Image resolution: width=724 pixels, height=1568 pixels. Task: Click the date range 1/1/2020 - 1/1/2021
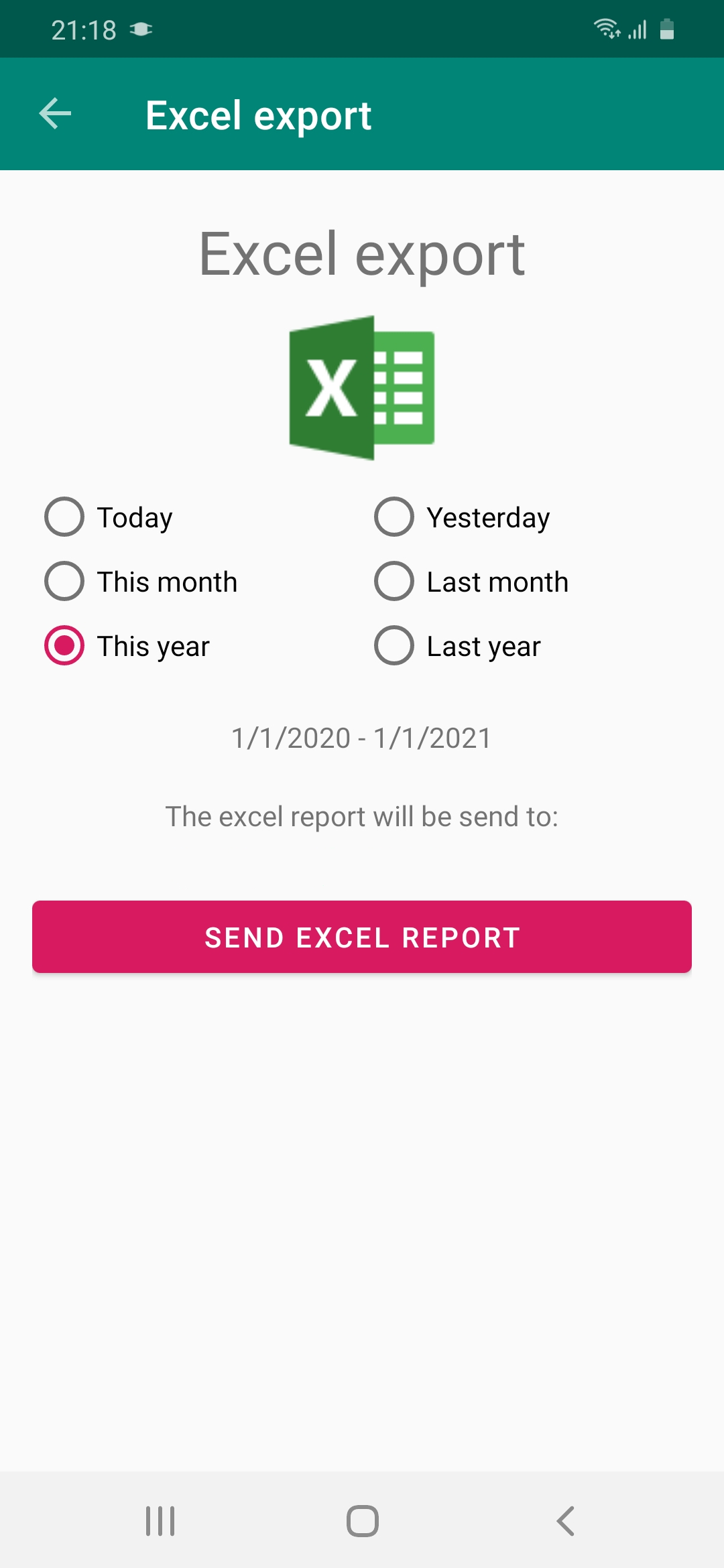click(361, 737)
